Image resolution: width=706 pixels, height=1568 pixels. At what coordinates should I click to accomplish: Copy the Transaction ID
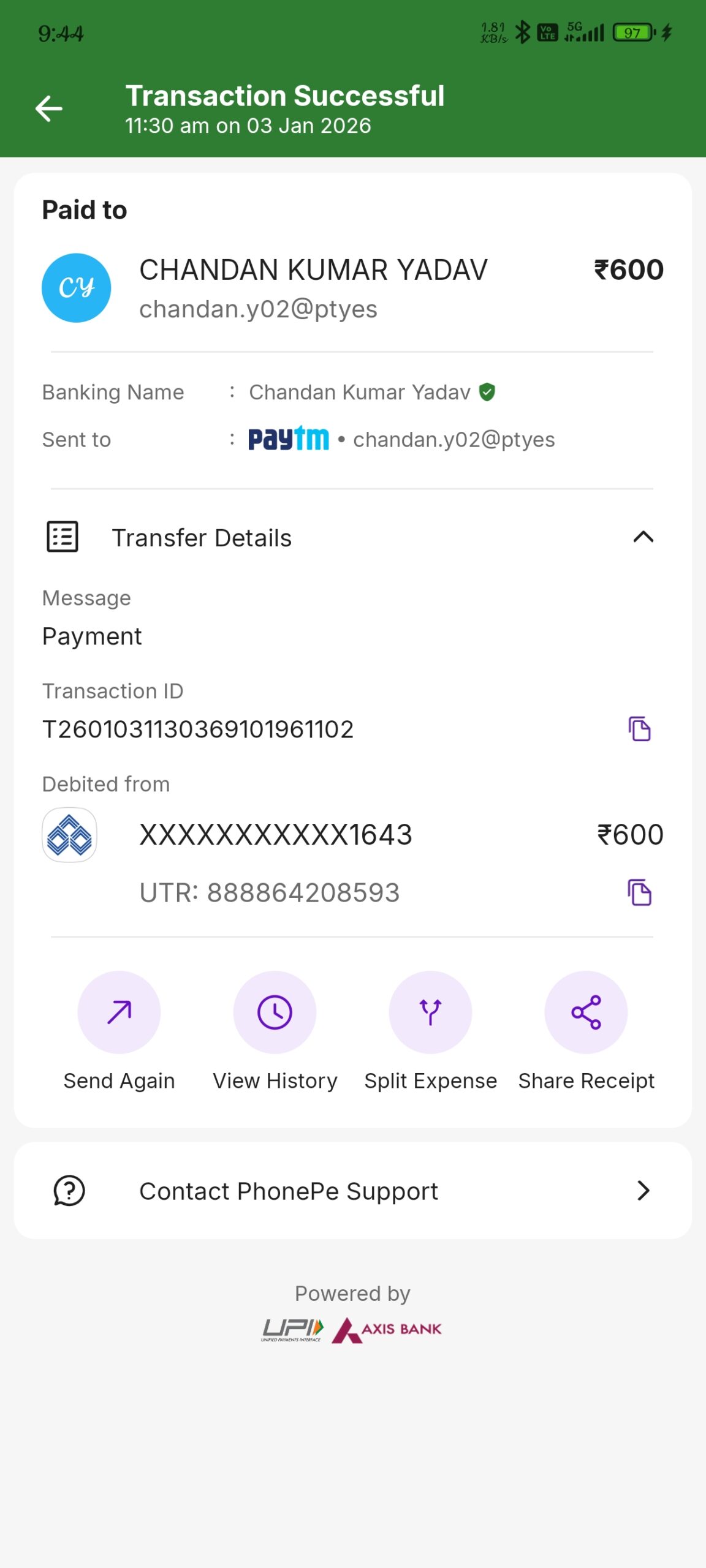click(639, 729)
